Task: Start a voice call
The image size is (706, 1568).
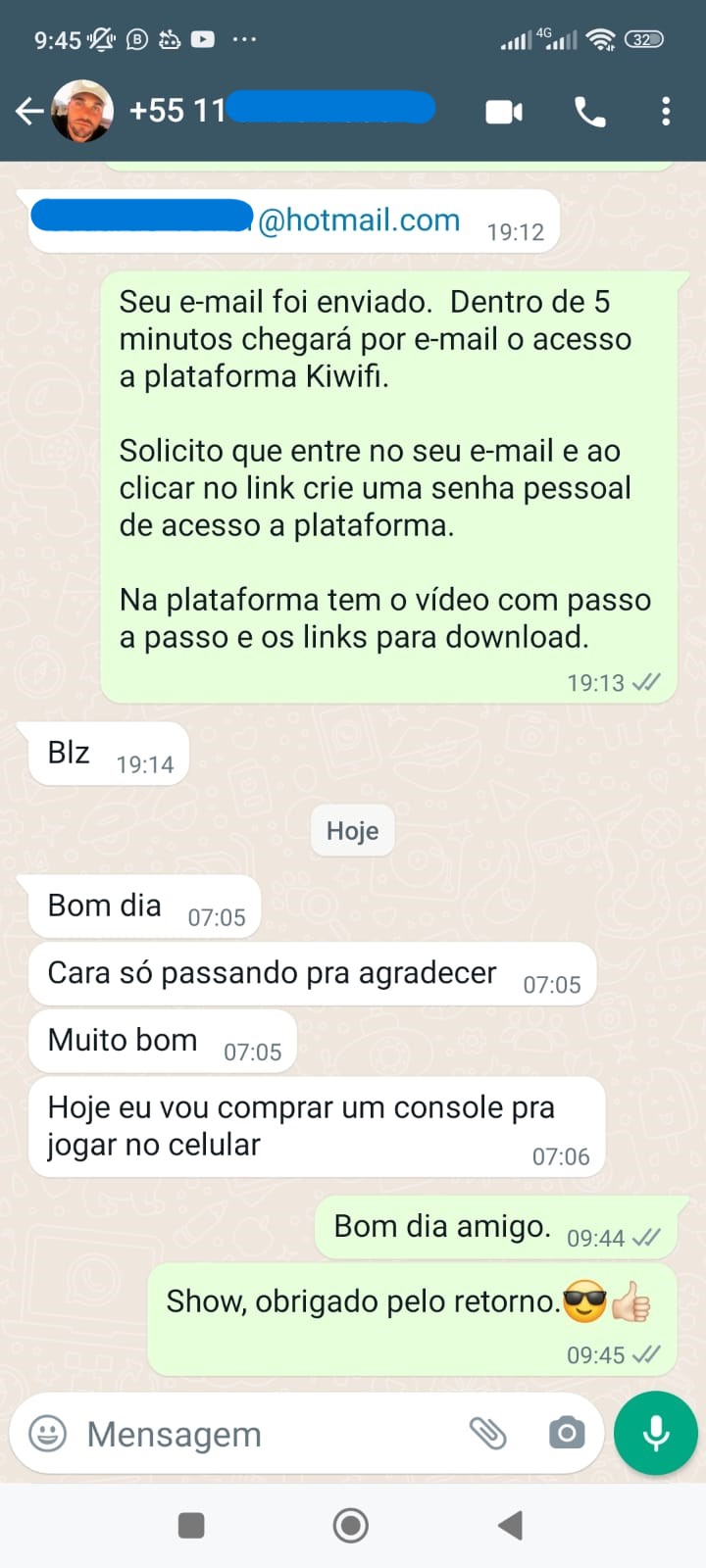Action: [x=589, y=112]
